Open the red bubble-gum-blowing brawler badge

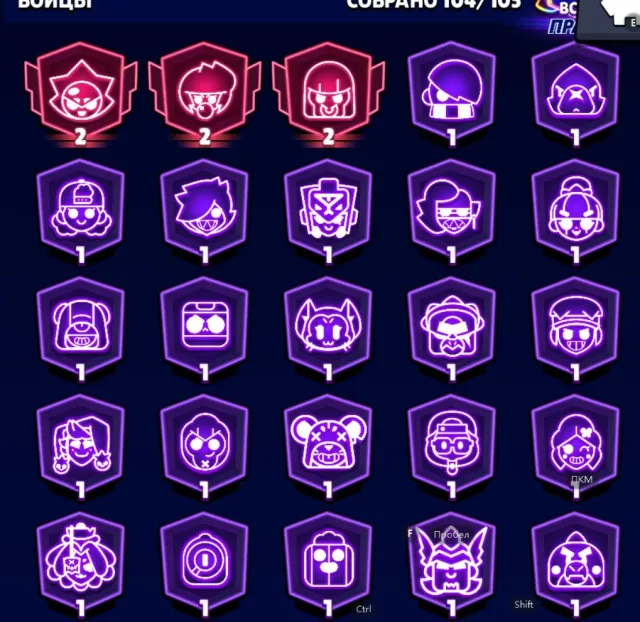[204, 93]
